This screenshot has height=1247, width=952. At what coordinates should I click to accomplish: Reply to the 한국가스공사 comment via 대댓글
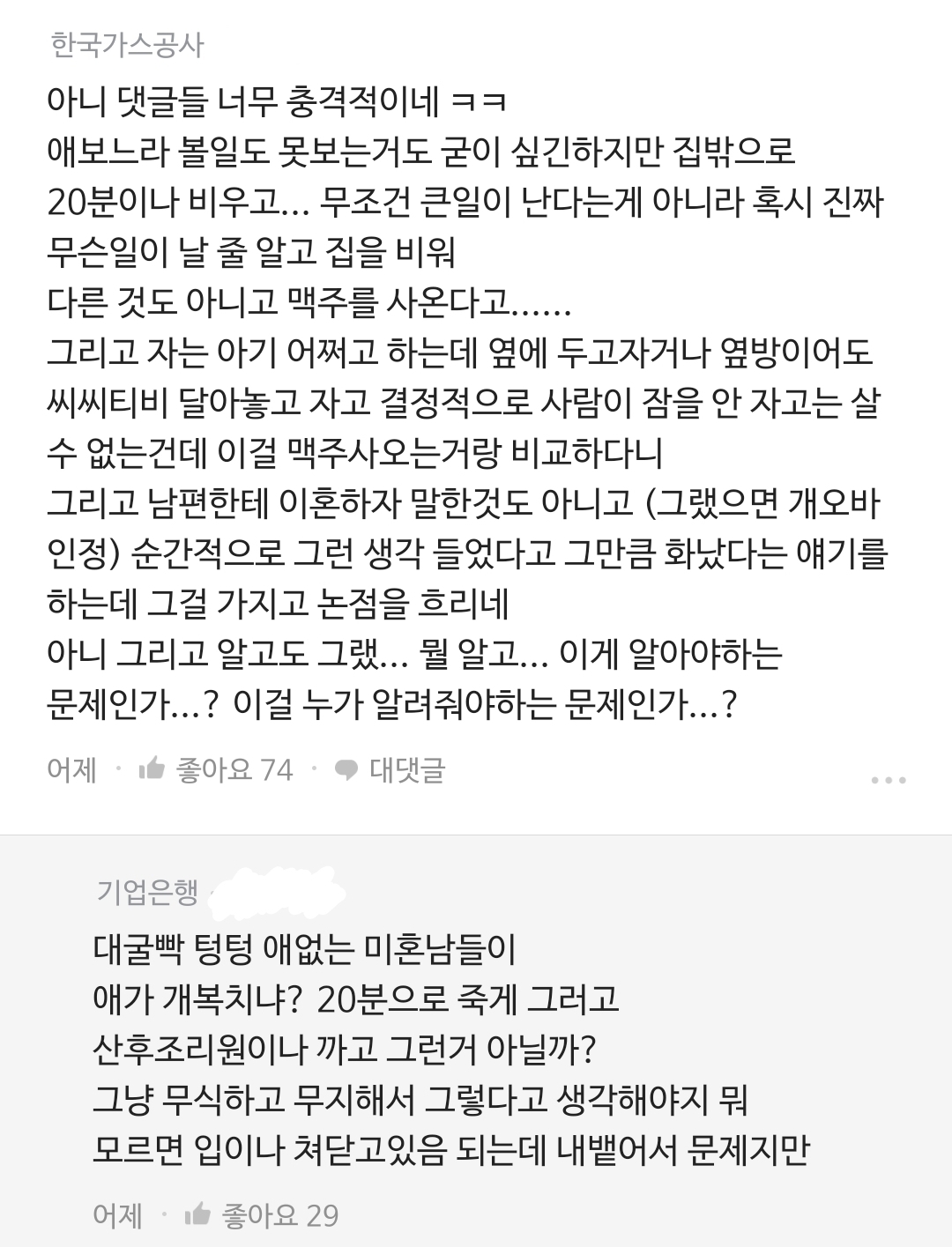391,770
